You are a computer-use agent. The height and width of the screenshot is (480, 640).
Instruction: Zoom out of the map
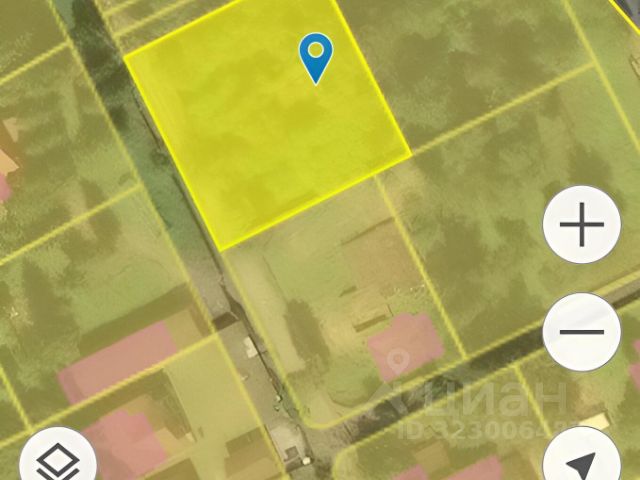click(x=581, y=330)
